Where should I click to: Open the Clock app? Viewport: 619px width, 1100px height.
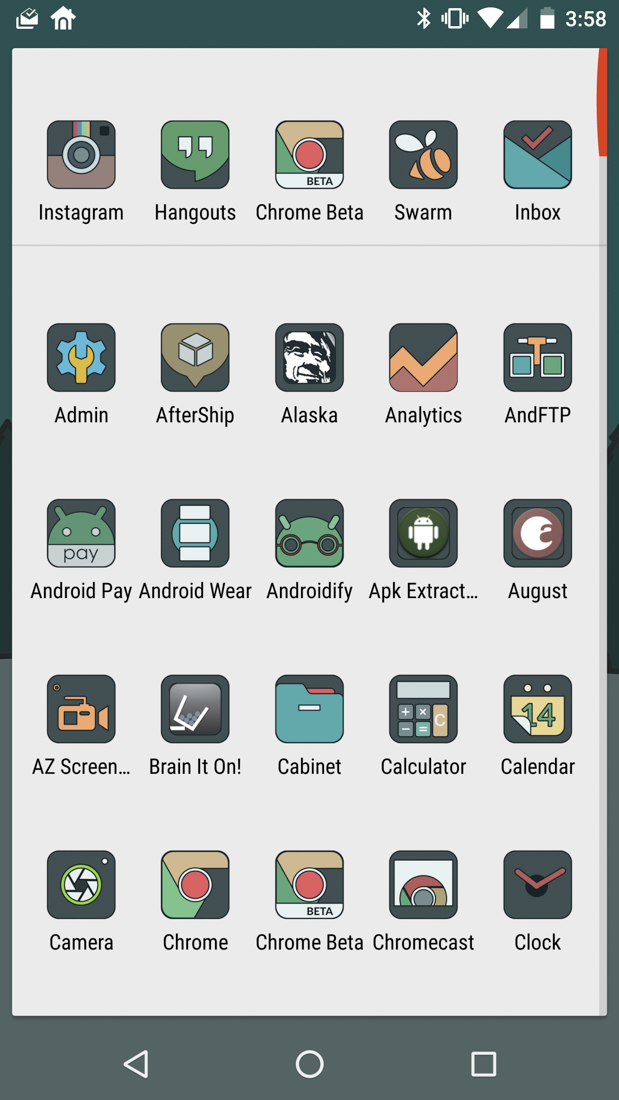[x=537, y=886]
